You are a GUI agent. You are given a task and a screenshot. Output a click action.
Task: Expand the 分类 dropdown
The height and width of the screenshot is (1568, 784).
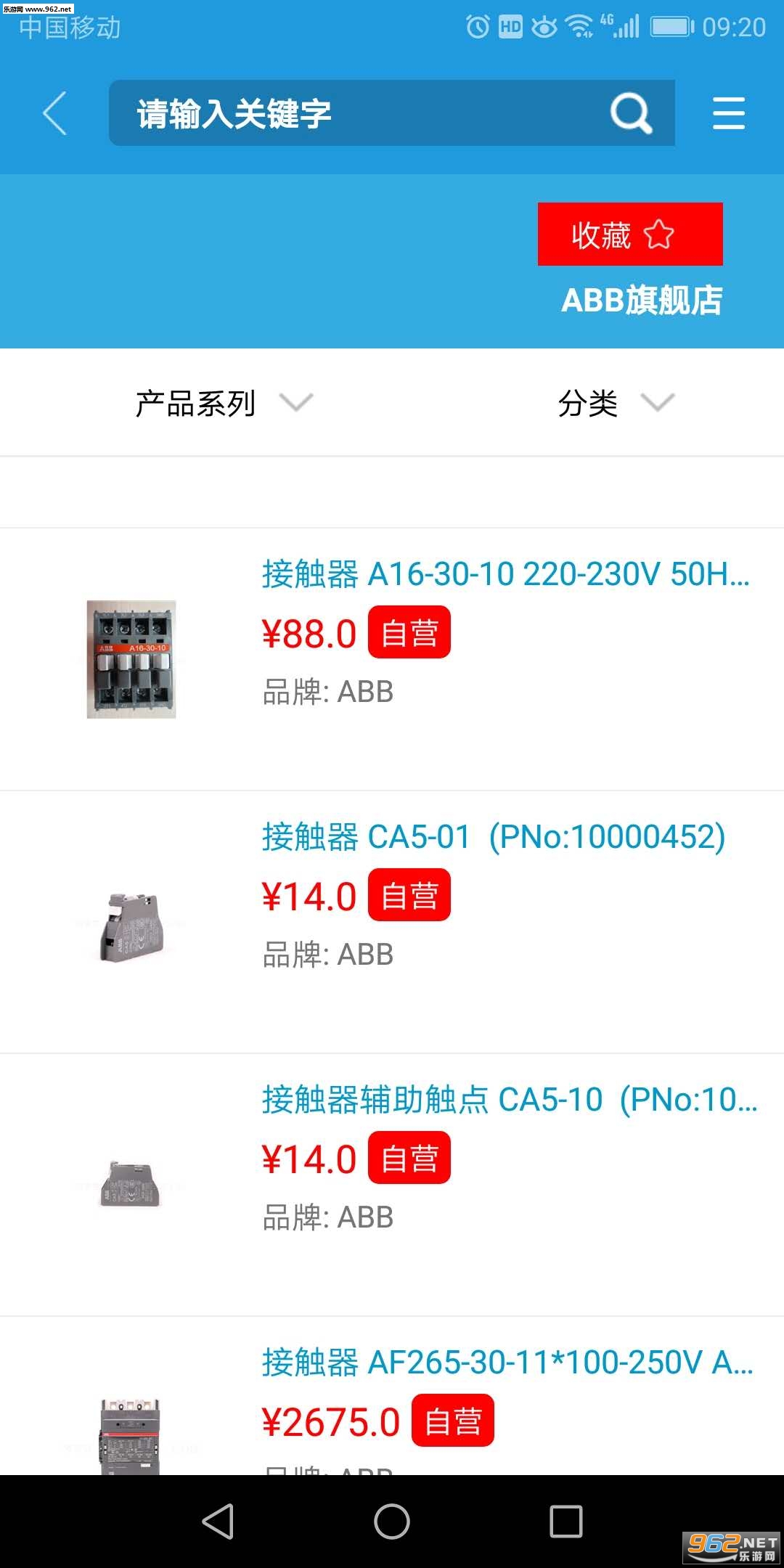point(616,403)
